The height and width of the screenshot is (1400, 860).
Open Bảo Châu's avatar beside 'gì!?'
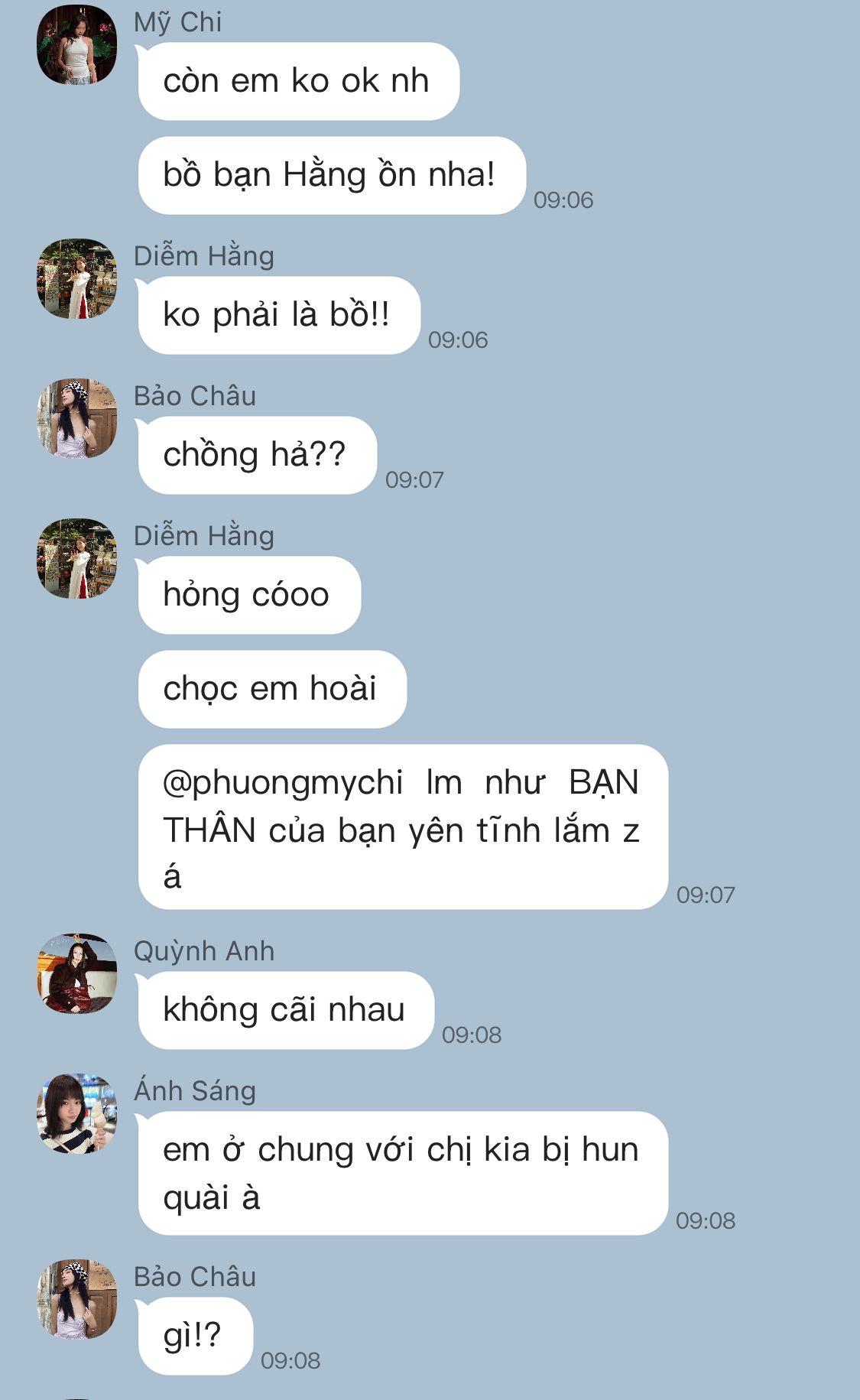[x=76, y=1299]
